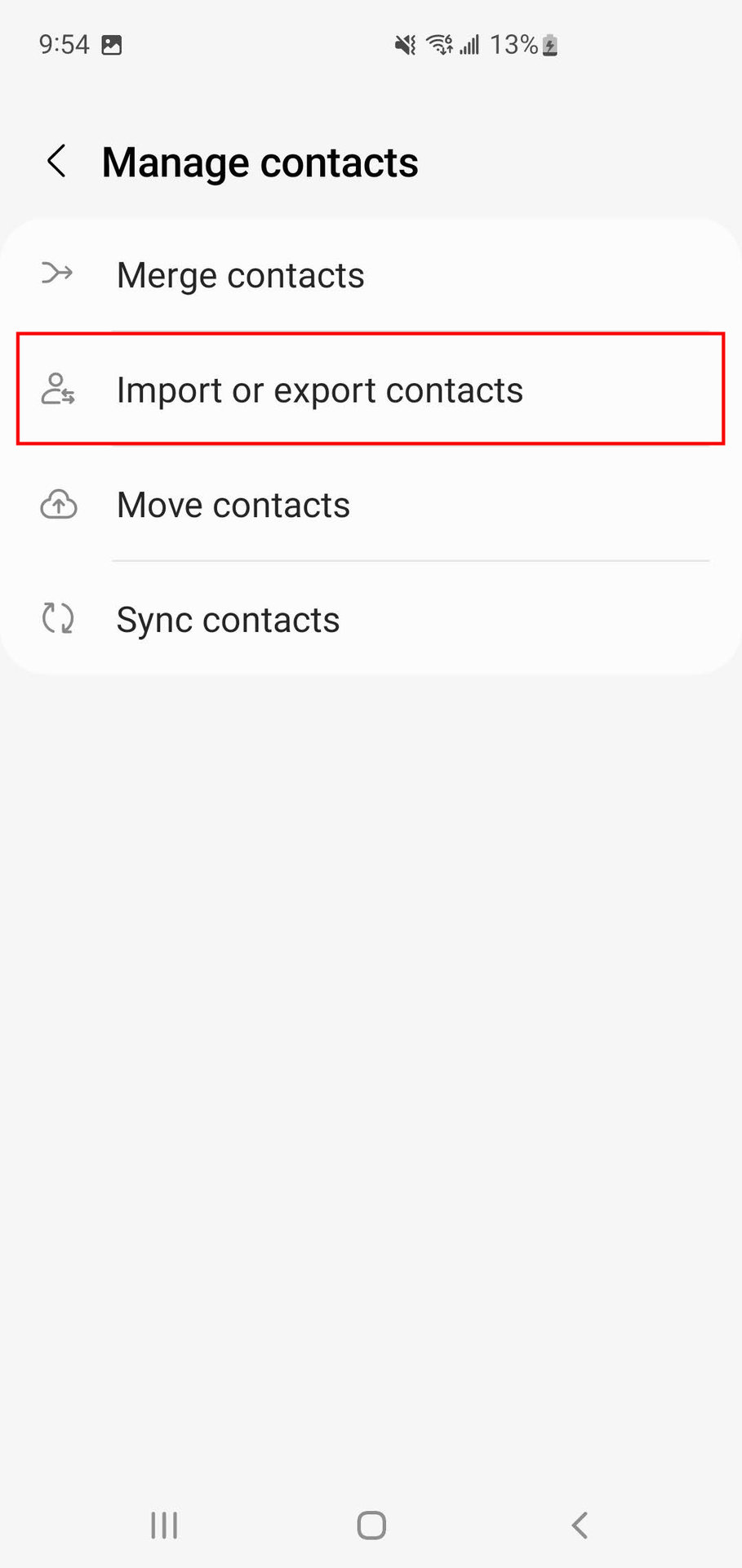Viewport: 742px width, 1568px height.
Task: Open Merge contacts
Action: pyautogui.click(x=240, y=276)
